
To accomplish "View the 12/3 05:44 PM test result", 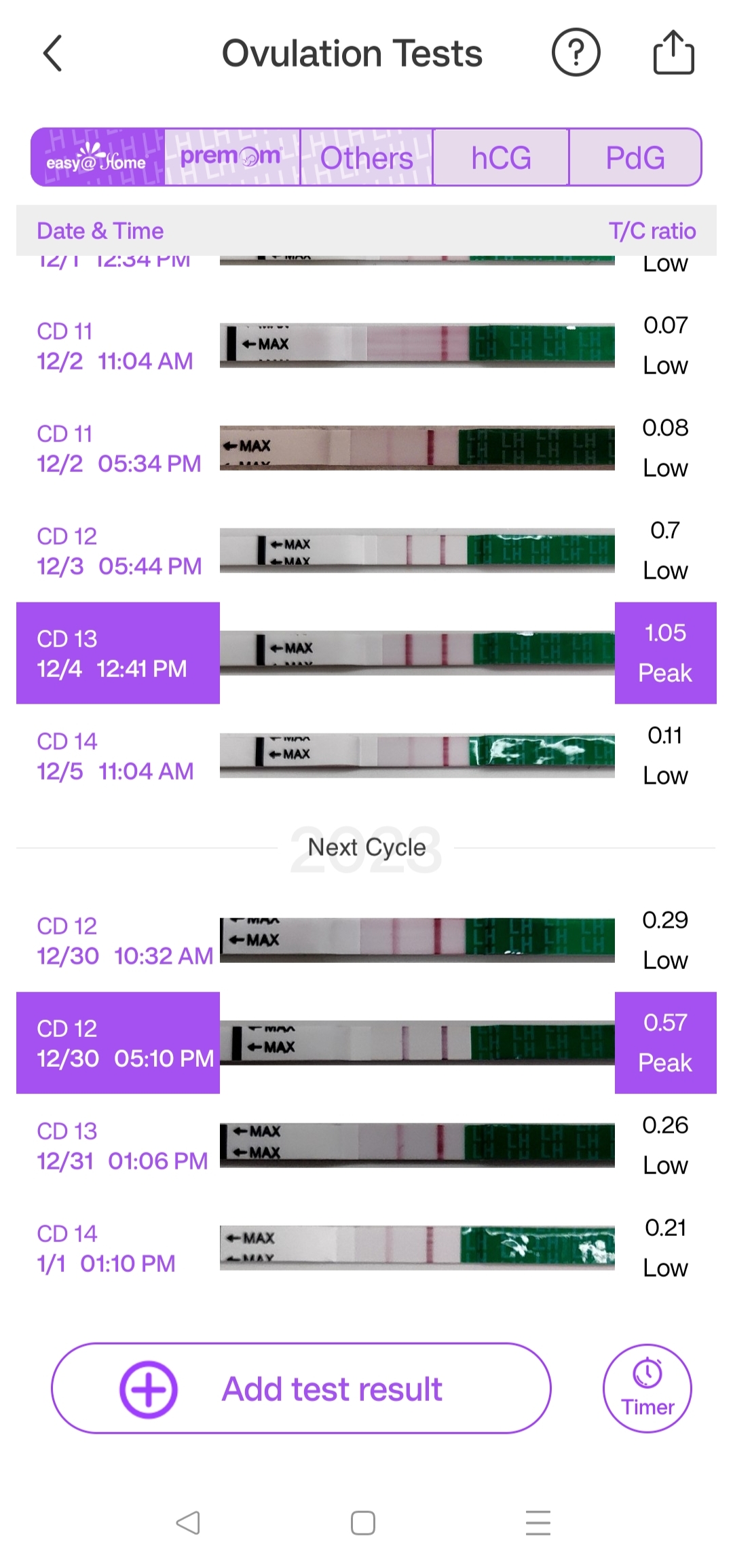I will [366, 551].
